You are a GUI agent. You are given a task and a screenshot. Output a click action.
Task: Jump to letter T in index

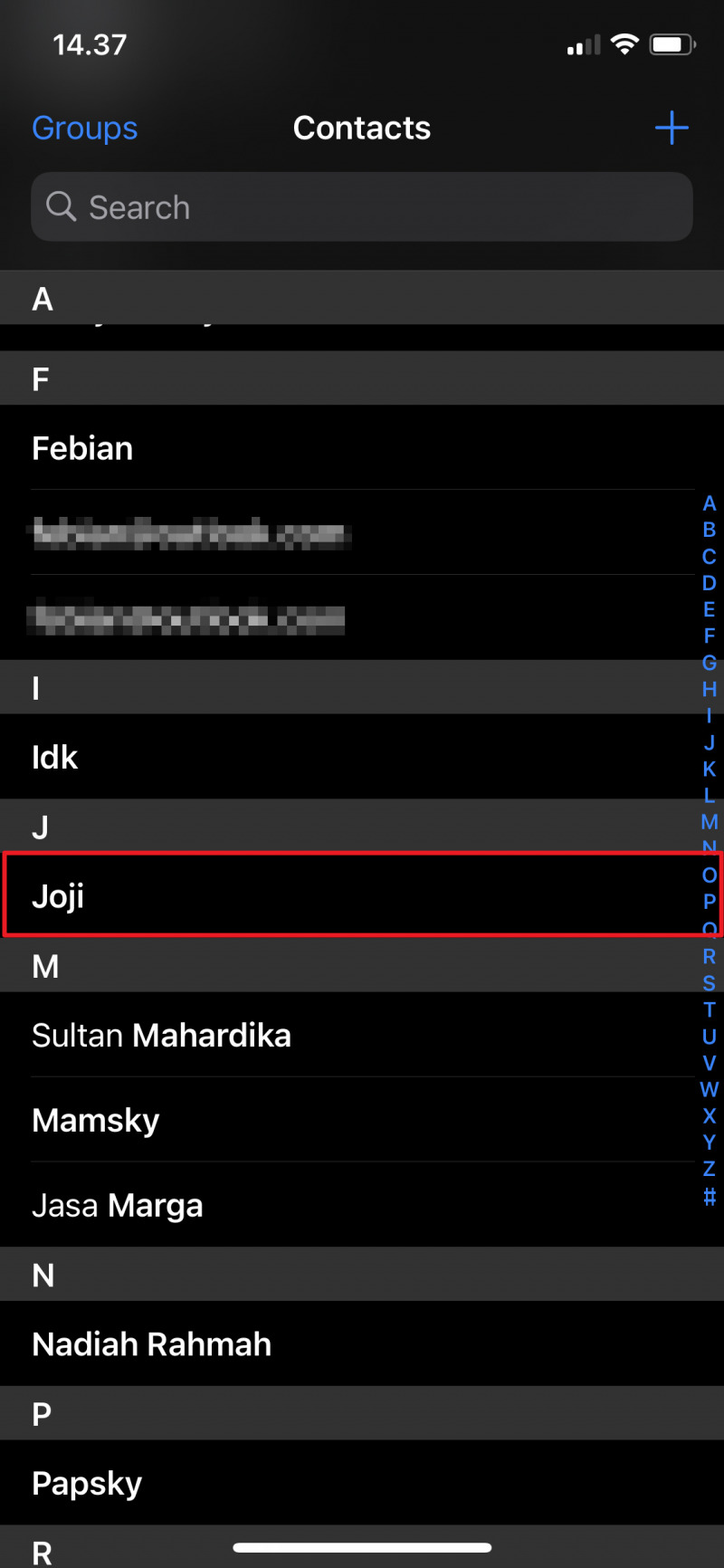tap(709, 1009)
